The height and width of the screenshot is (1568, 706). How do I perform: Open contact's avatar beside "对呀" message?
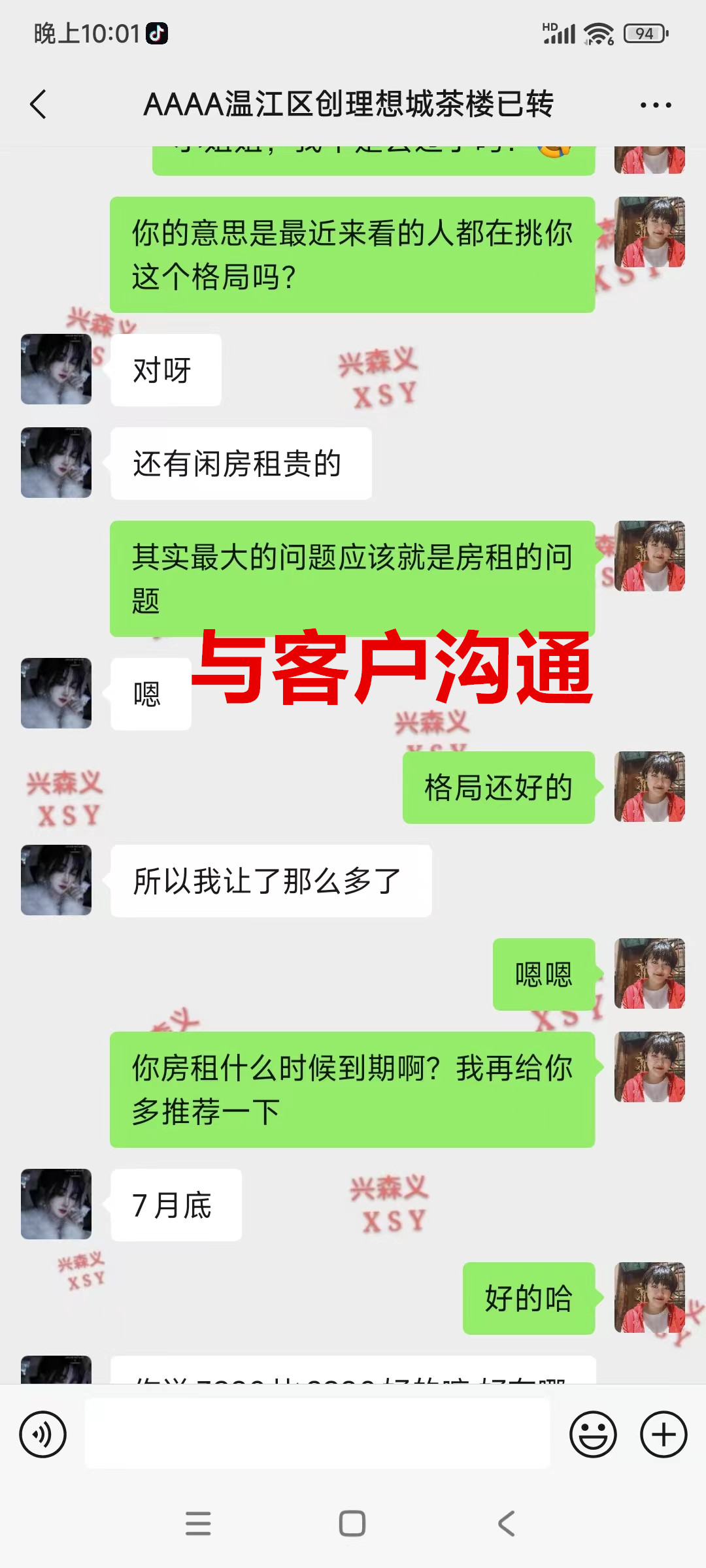coord(56,369)
